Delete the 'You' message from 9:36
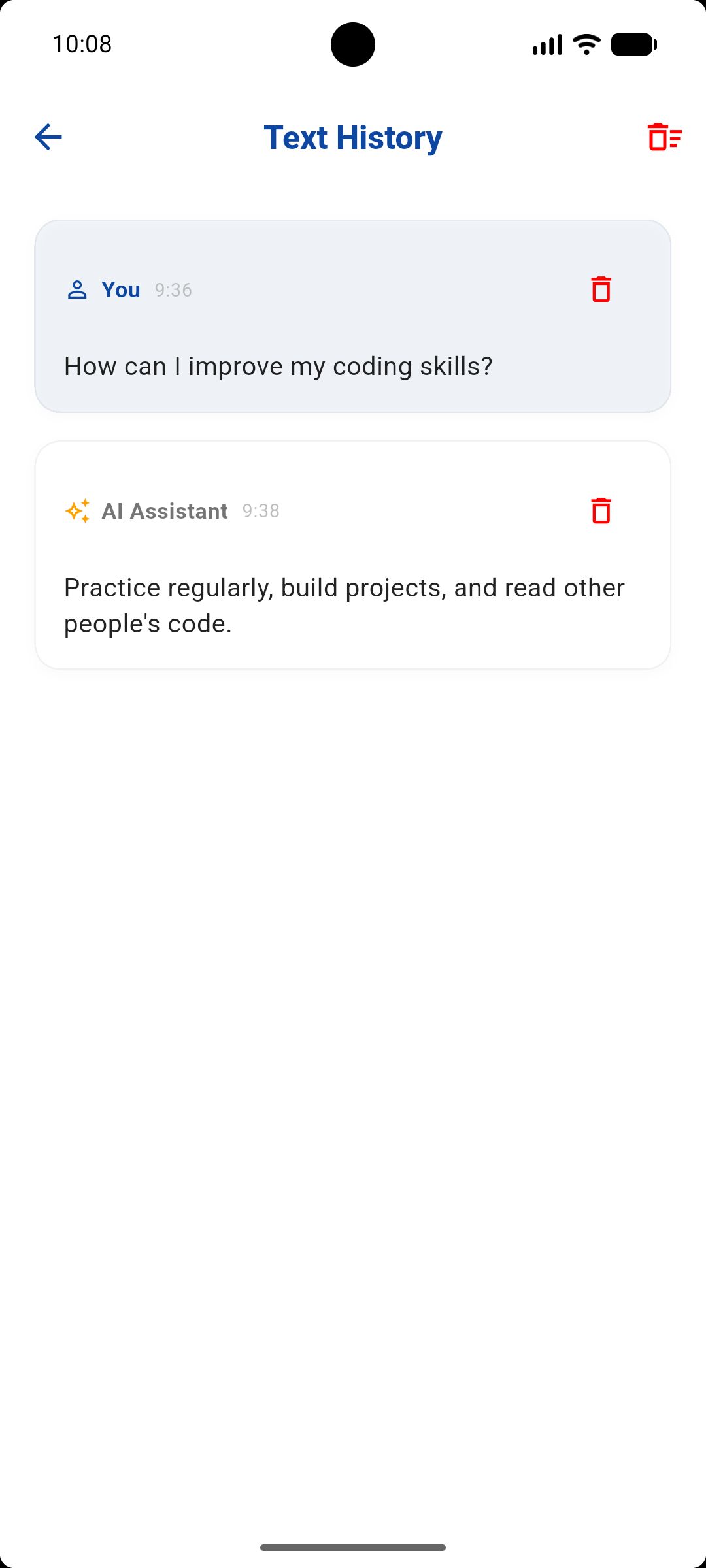The image size is (706, 1568). (x=601, y=289)
